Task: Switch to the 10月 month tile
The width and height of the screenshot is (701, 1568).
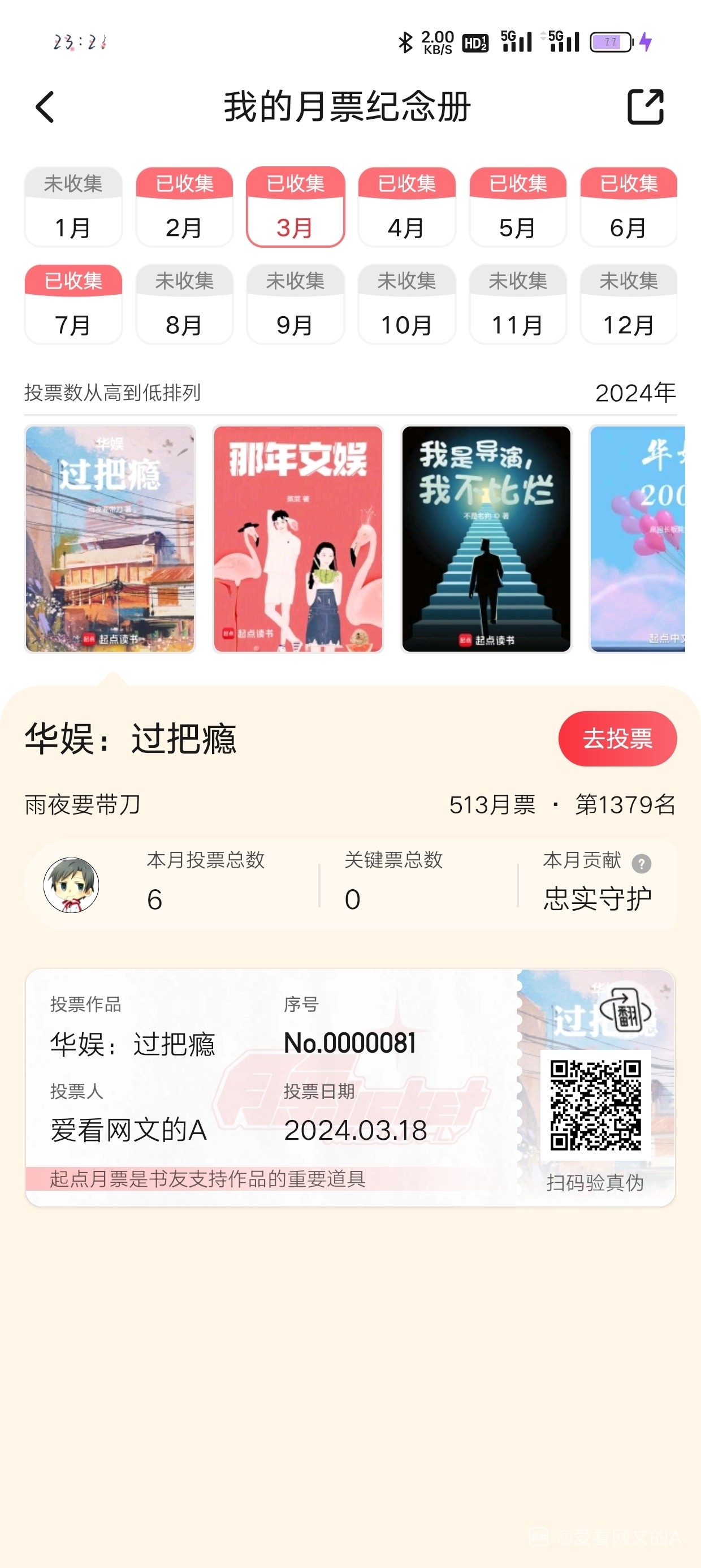Action: point(406,304)
